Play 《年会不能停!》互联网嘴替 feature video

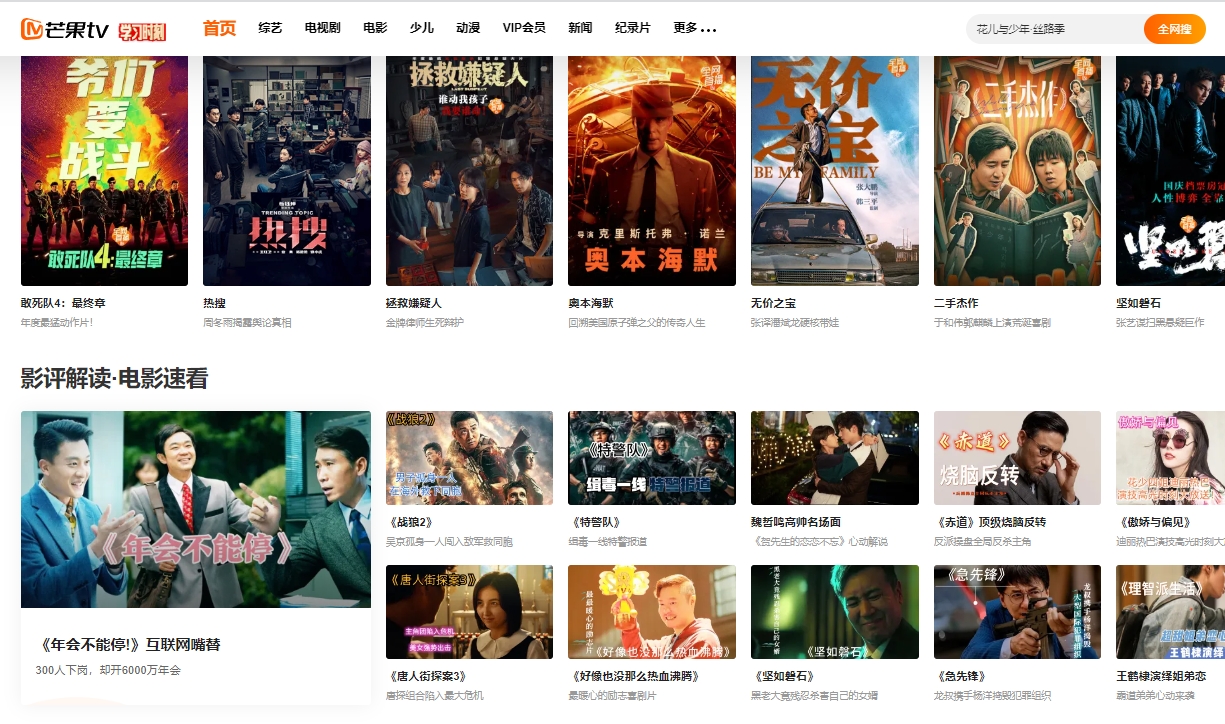196,509
